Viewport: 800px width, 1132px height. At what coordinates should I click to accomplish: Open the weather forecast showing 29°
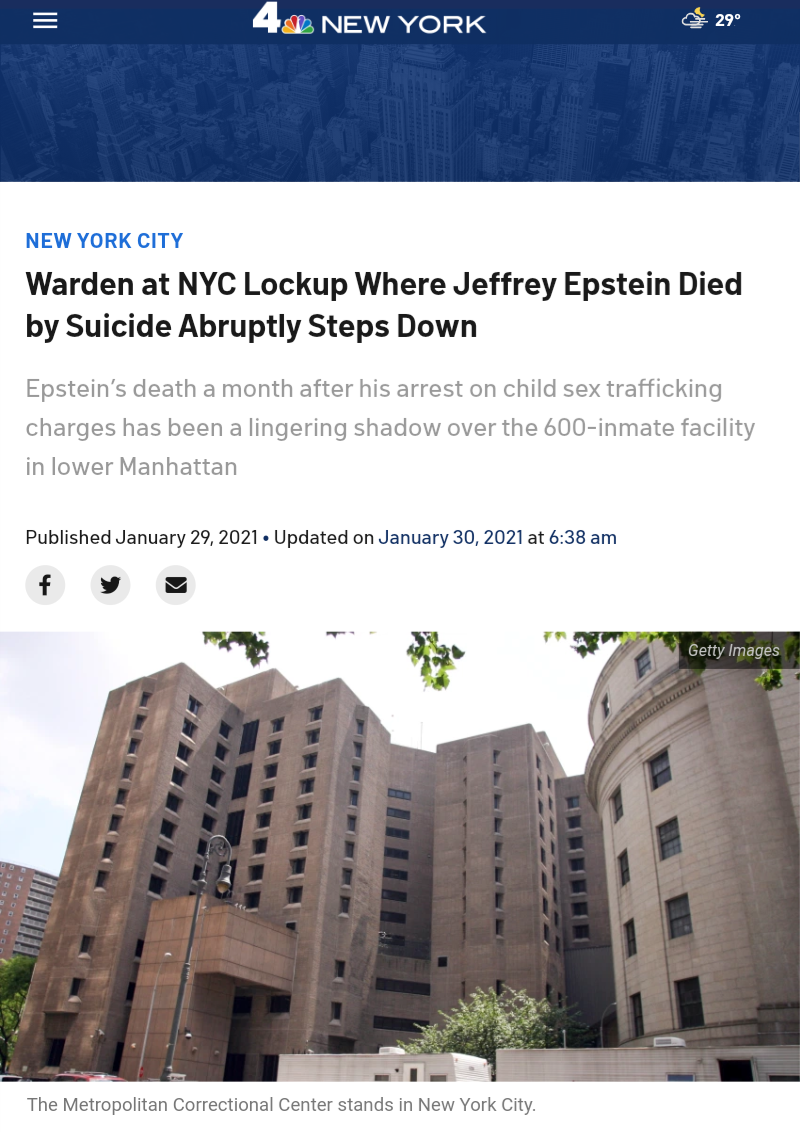[x=711, y=19]
